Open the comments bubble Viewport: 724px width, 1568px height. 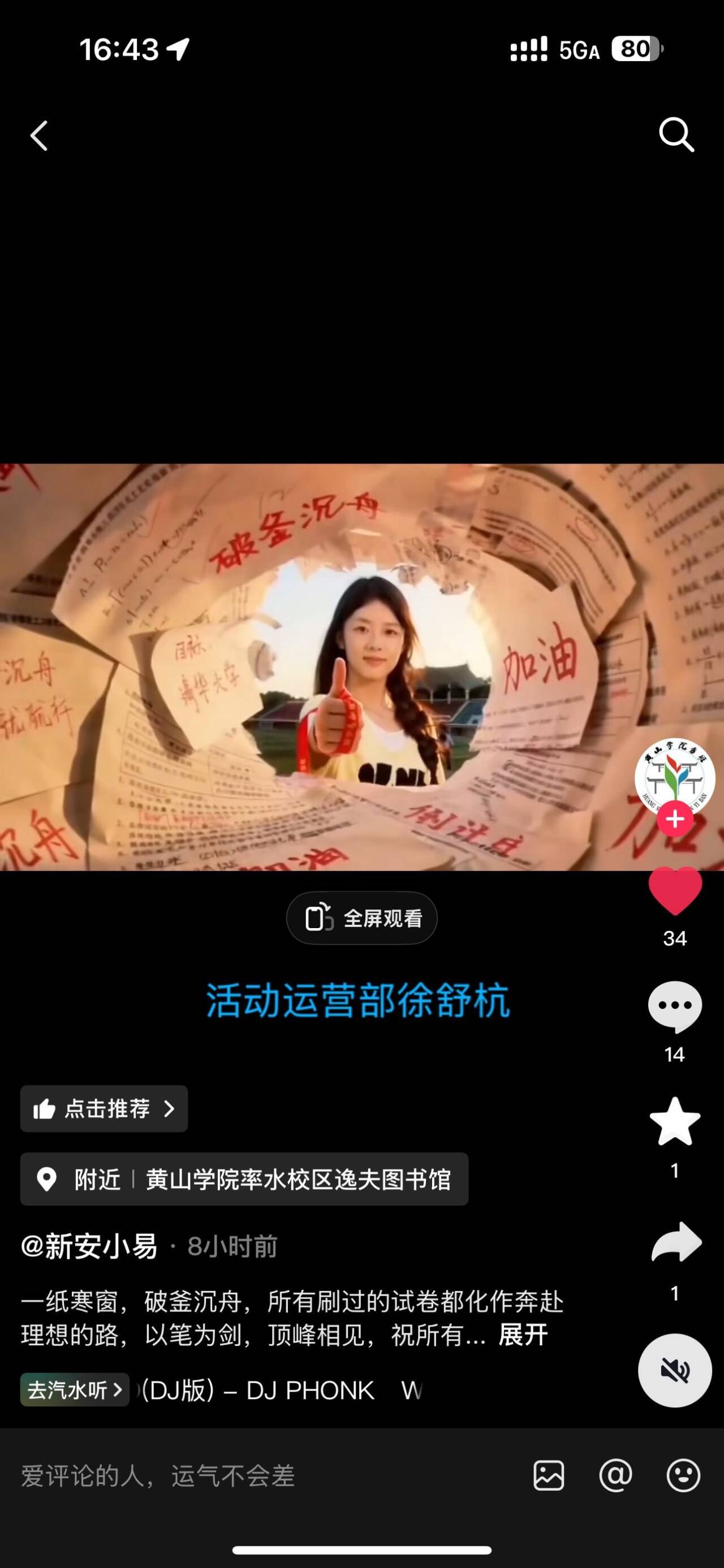(675, 1007)
